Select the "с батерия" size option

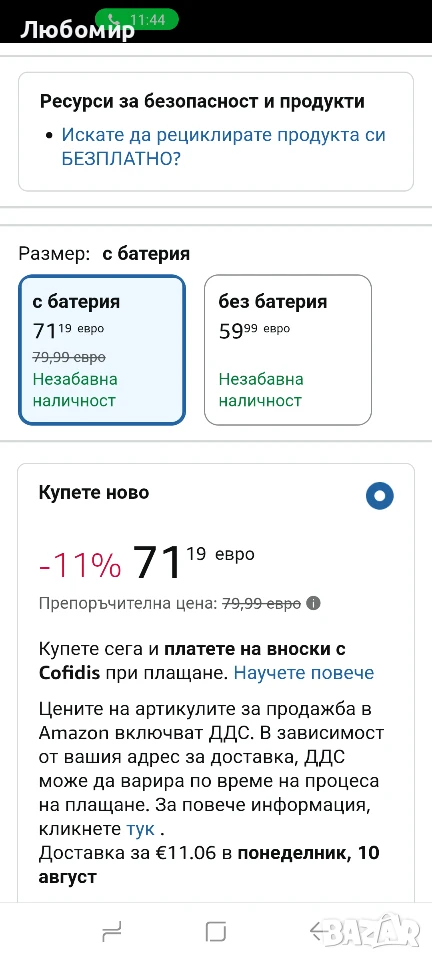coord(102,350)
